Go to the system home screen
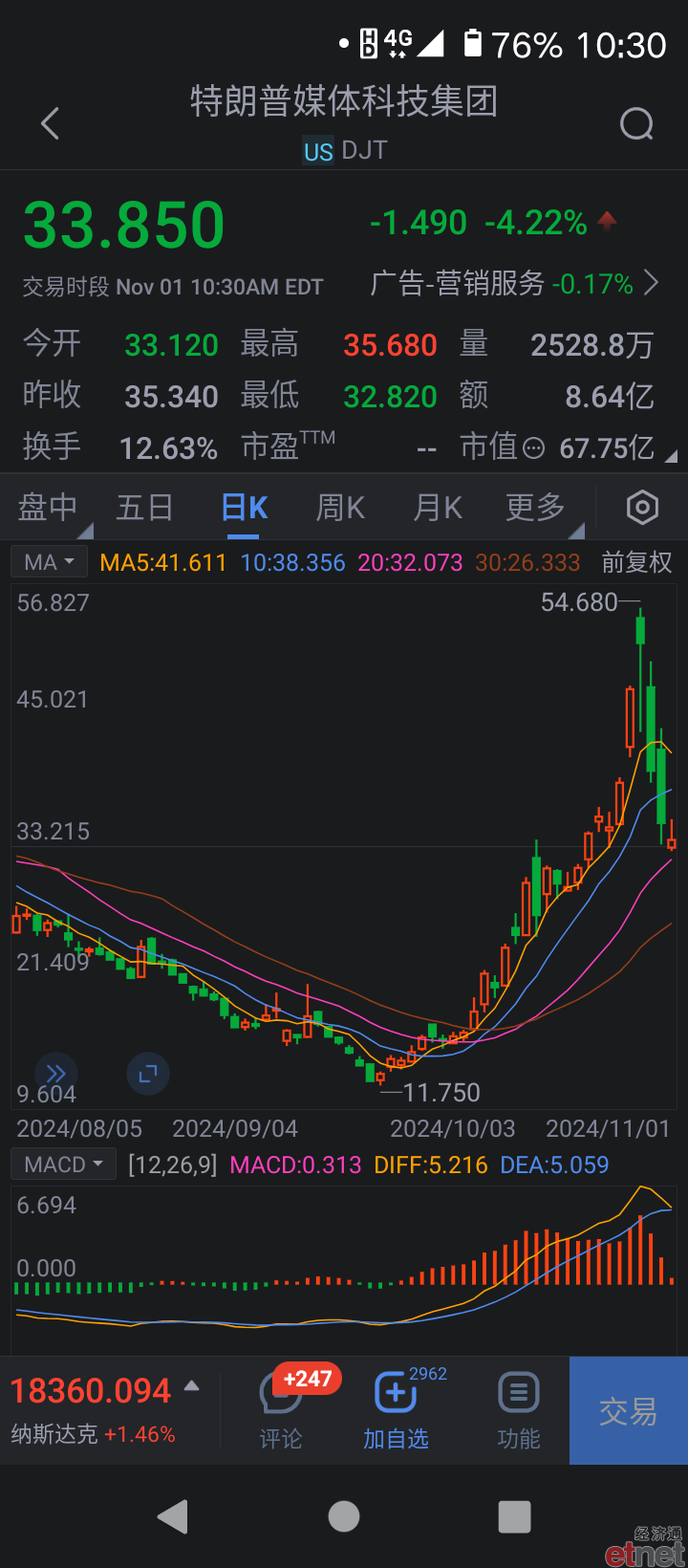The width and height of the screenshot is (688, 1568). click(344, 1516)
